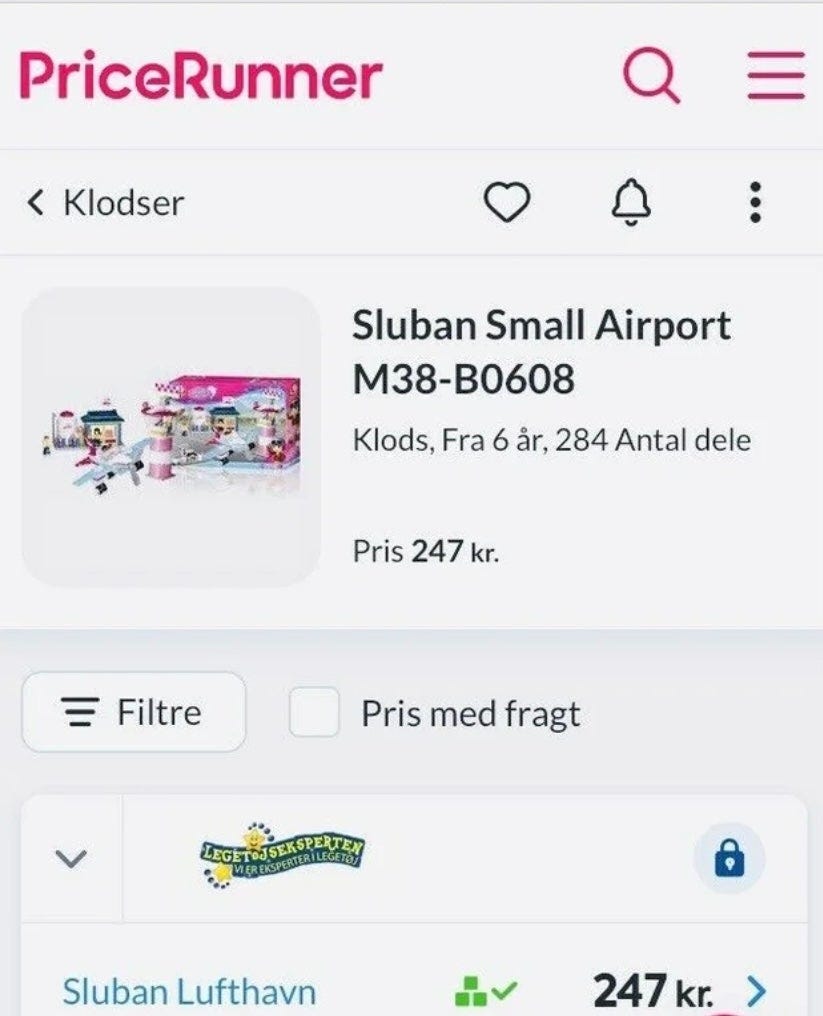Open the Sluban Lufthavn offer at 247 kr.
Image resolution: width=823 pixels, height=1016 pixels.
pyautogui.click(x=190, y=992)
